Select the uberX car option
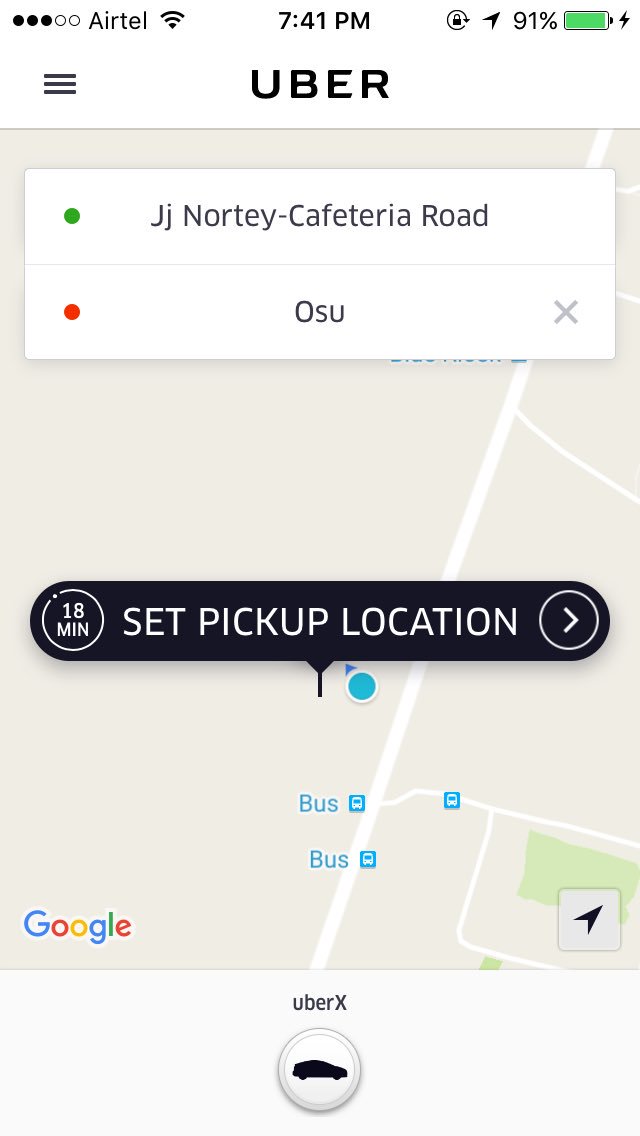 (x=320, y=1069)
